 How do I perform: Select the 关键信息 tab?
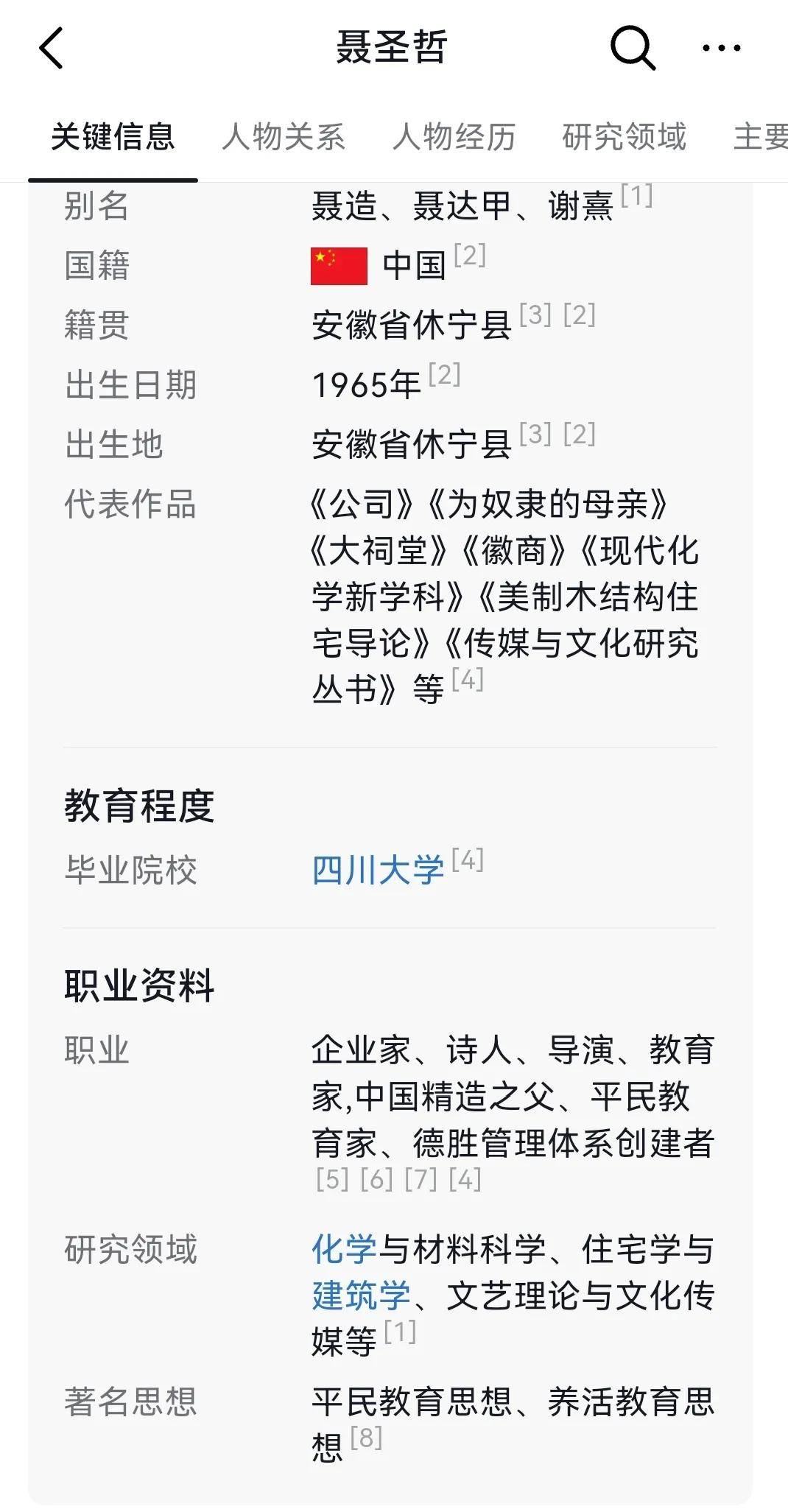pos(113,137)
